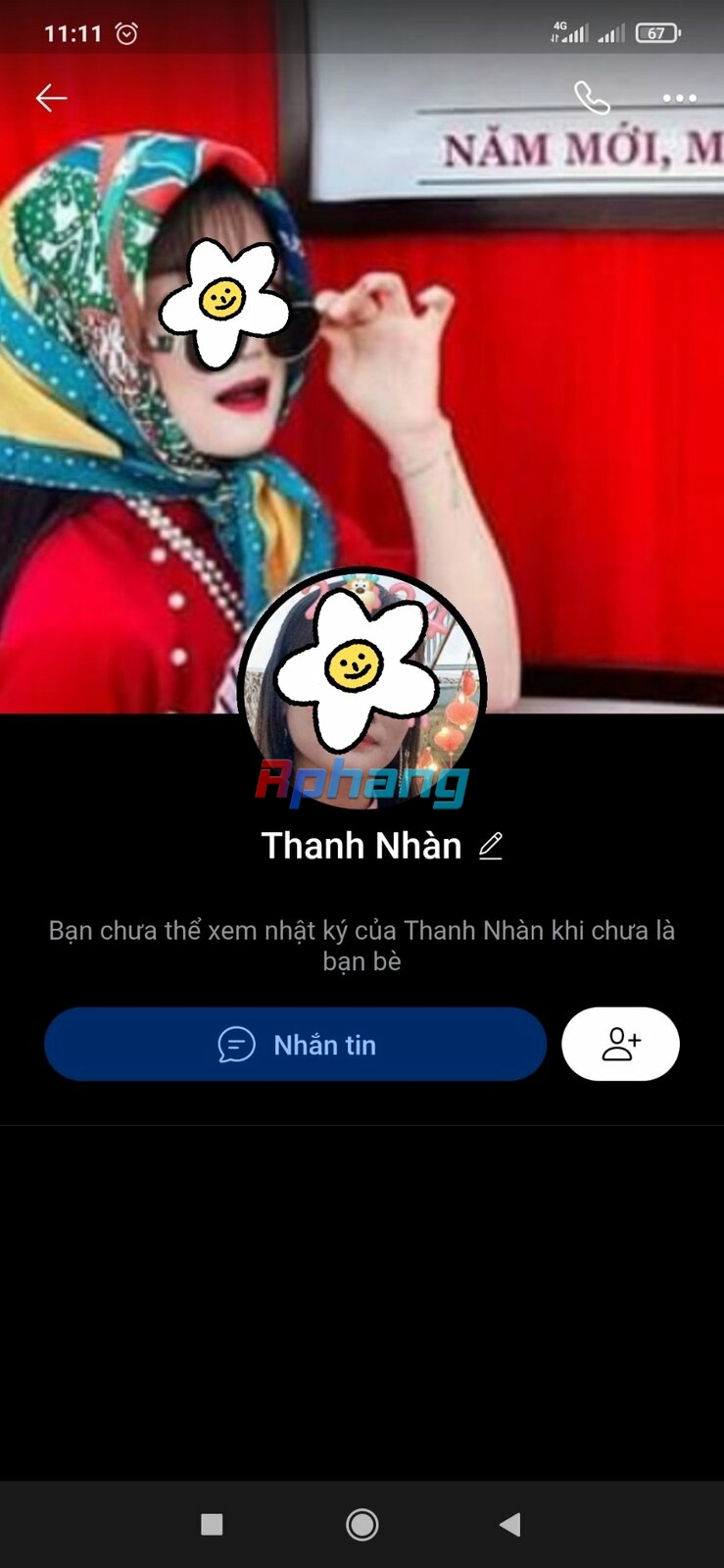Open recent apps with the square button
Viewport: 724px width, 1568px height.
pos(212,1524)
